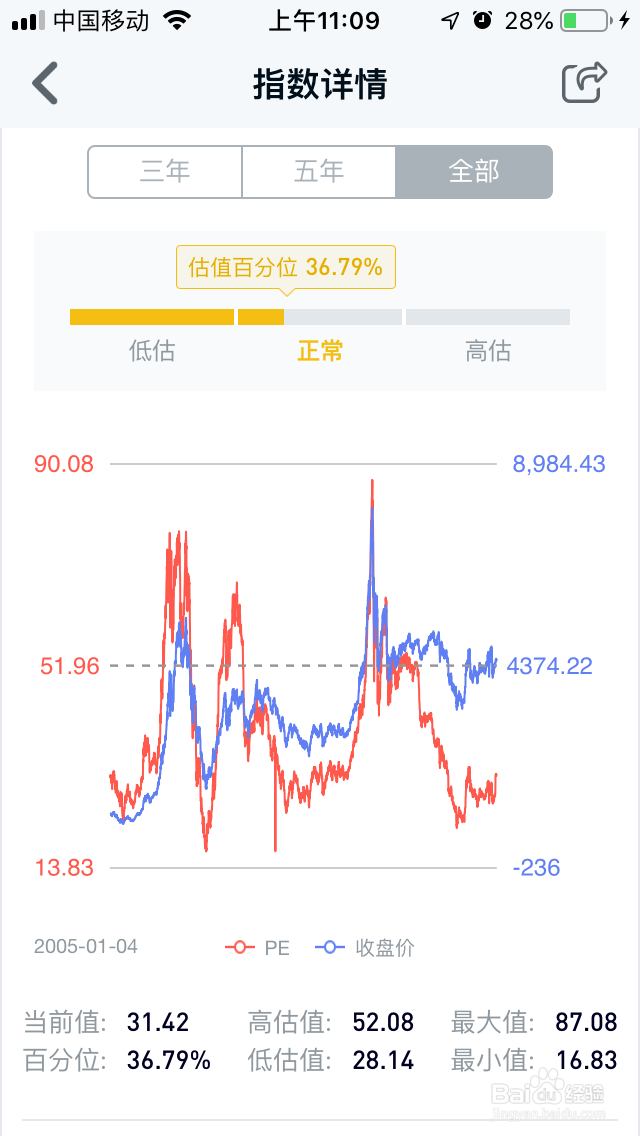The height and width of the screenshot is (1136, 640).
Task: Toggle the PE series in legend
Action: pos(258,948)
